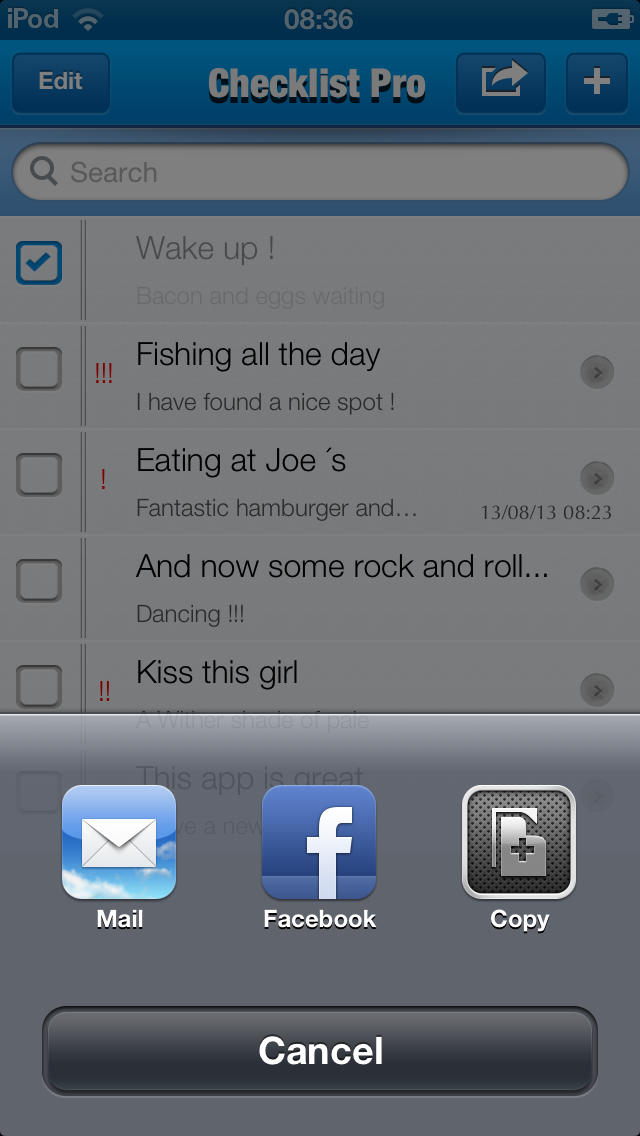Image resolution: width=640 pixels, height=1136 pixels.
Task: Open details arrow for rock and roll item
Action: [597, 584]
